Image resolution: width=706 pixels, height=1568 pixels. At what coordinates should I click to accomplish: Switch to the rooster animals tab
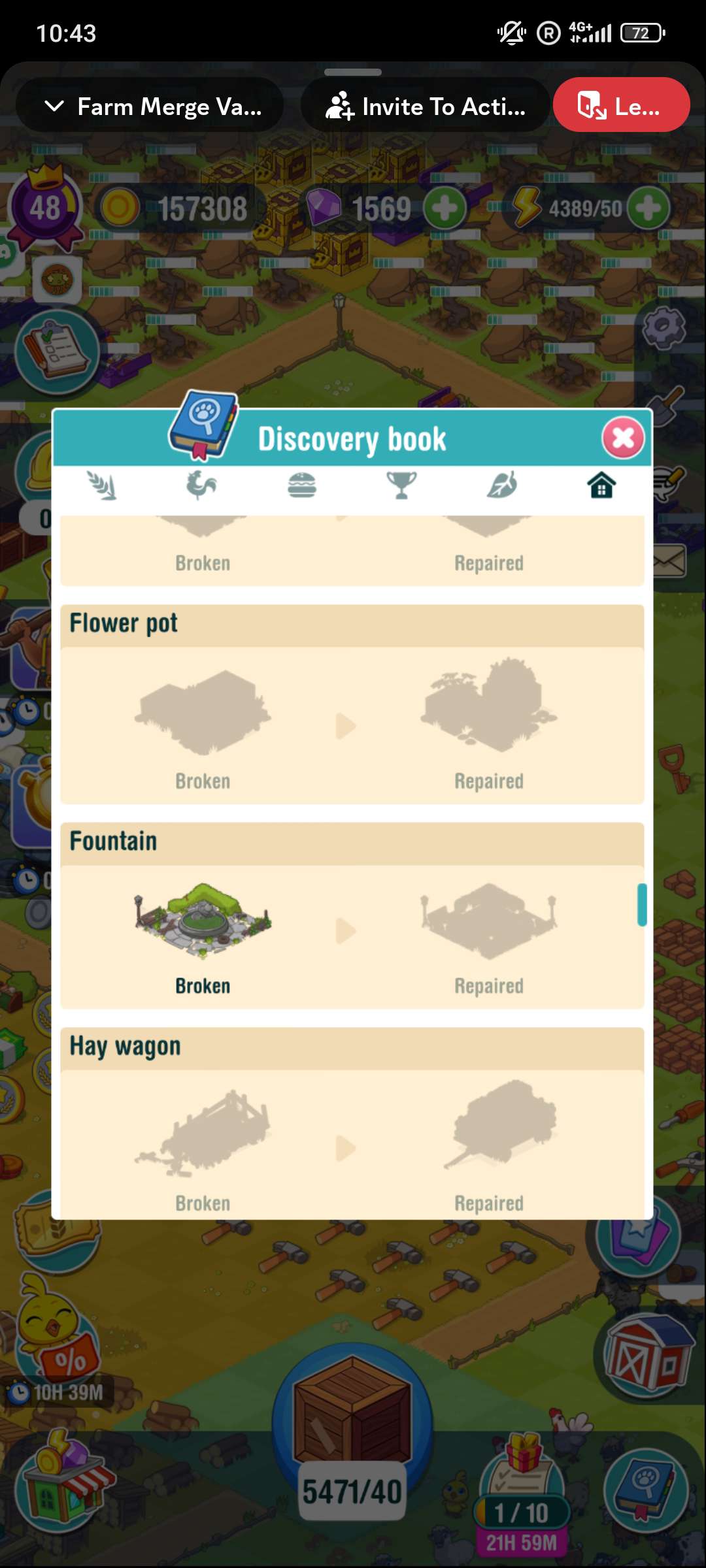[201, 485]
